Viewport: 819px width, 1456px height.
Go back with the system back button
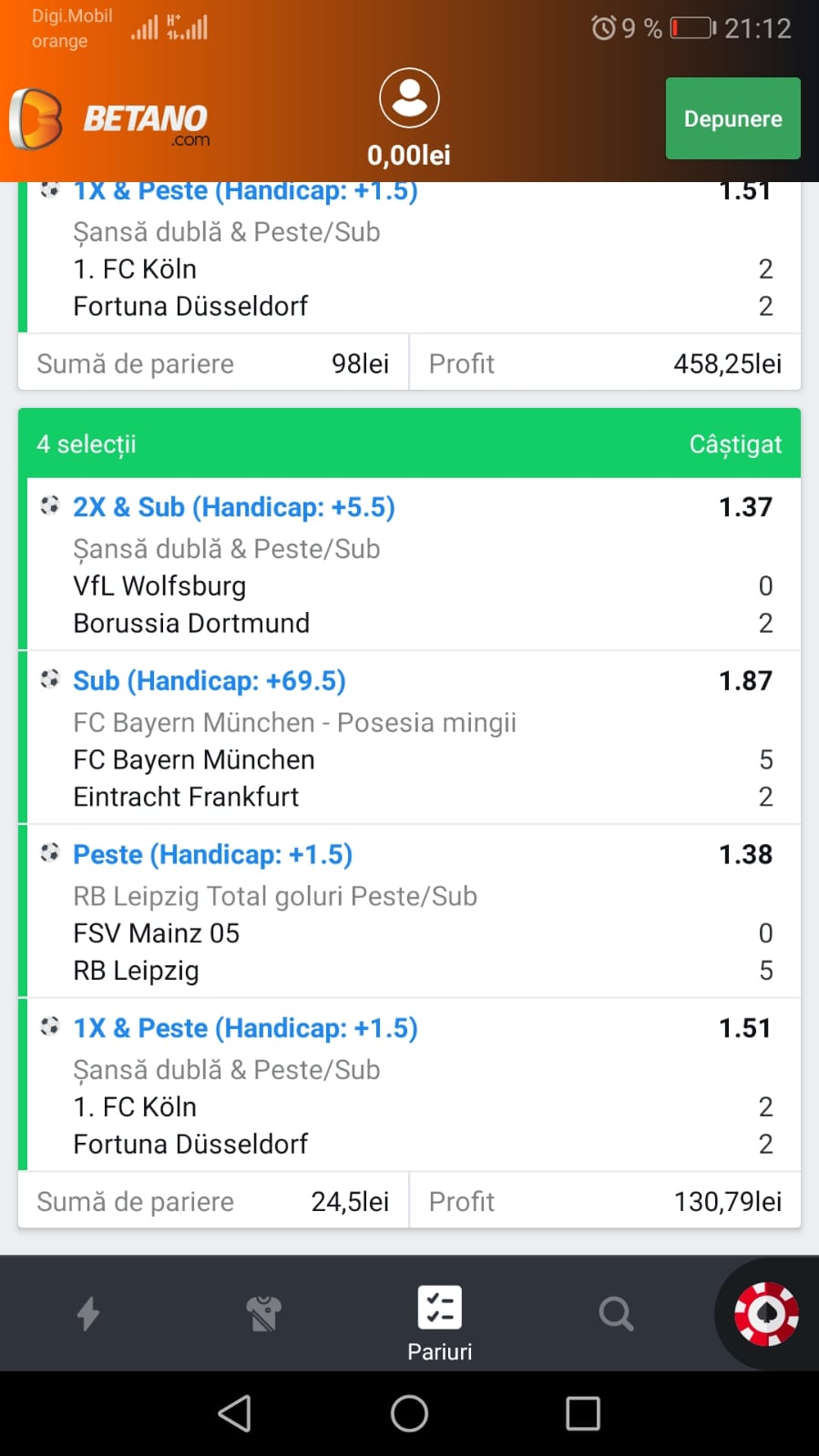tap(235, 1413)
